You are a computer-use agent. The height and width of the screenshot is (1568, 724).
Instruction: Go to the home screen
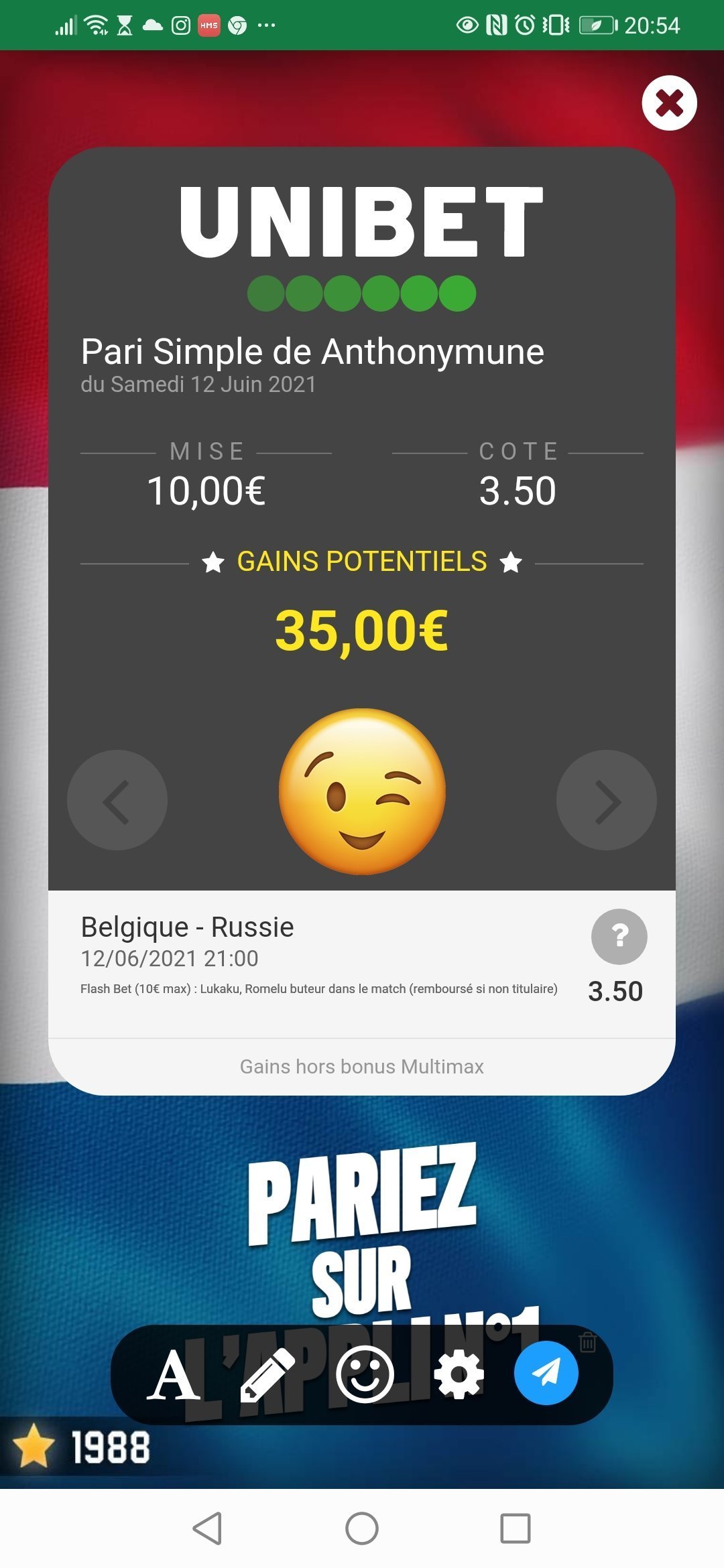(362, 1528)
